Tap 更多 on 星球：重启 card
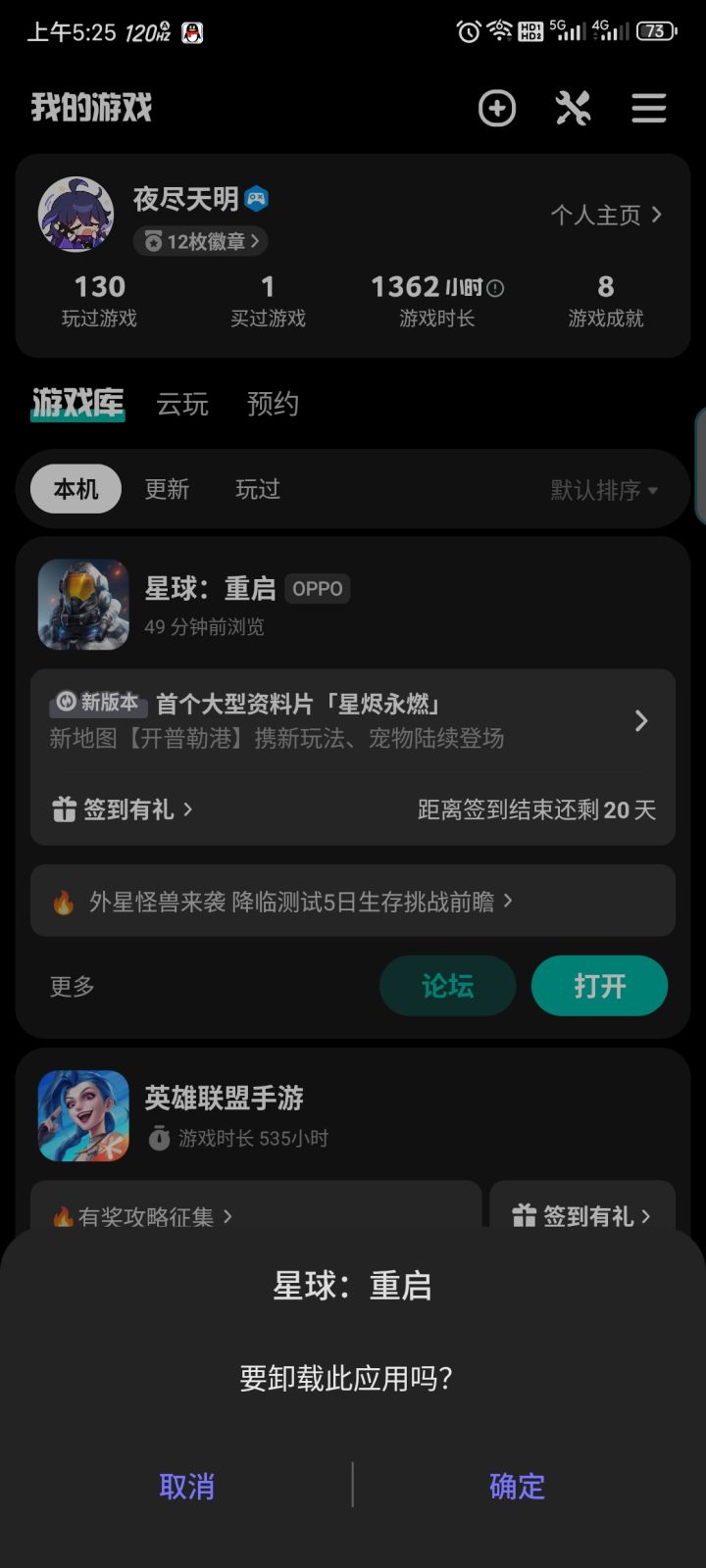The image size is (706, 1568). tap(73, 986)
